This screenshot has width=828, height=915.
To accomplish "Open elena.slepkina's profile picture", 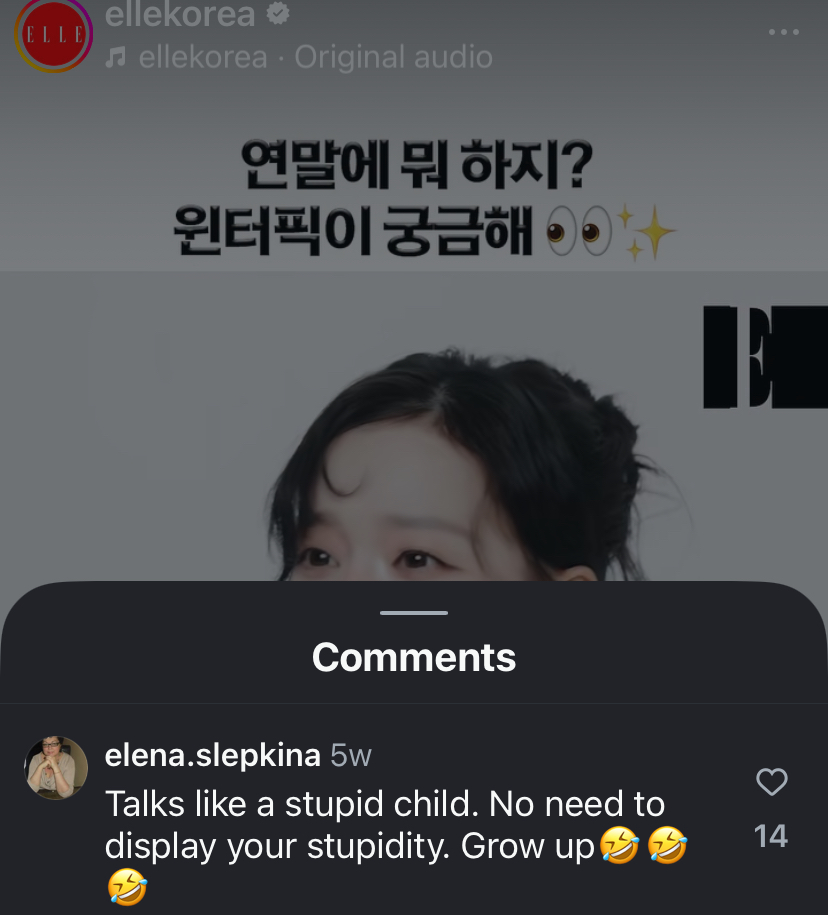I will coord(56,768).
